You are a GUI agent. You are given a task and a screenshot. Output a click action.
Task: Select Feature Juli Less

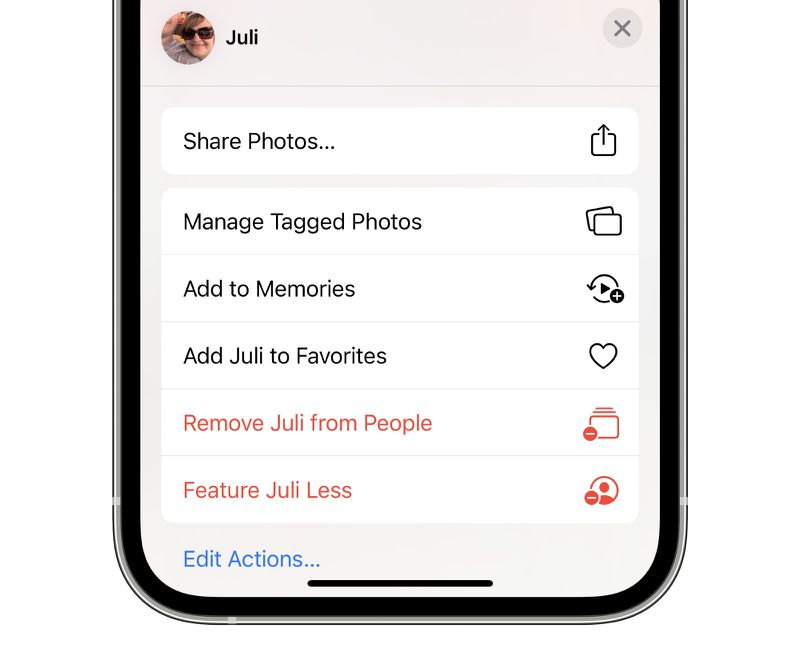point(399,490)
